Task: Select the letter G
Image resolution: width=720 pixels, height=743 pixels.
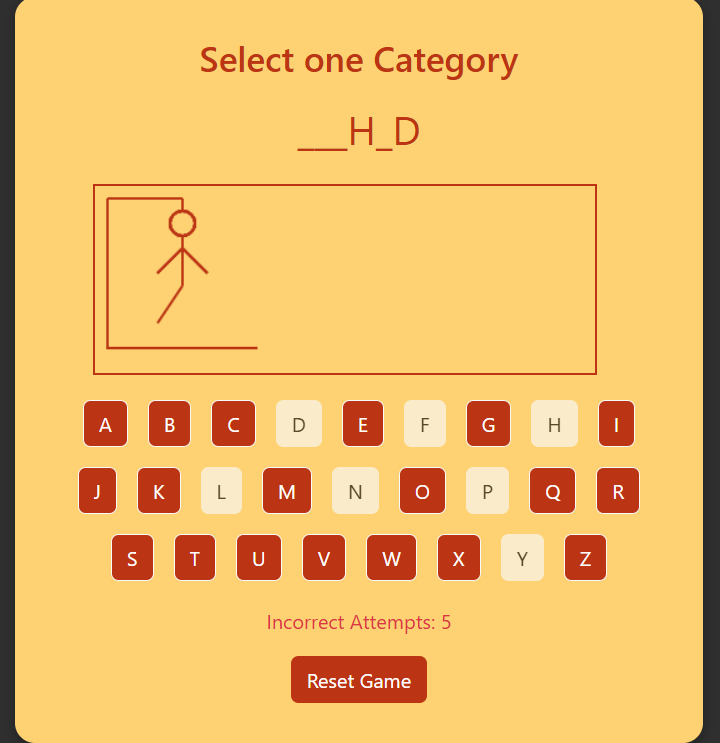Action: pyautogui.click(x=488, y=424)
